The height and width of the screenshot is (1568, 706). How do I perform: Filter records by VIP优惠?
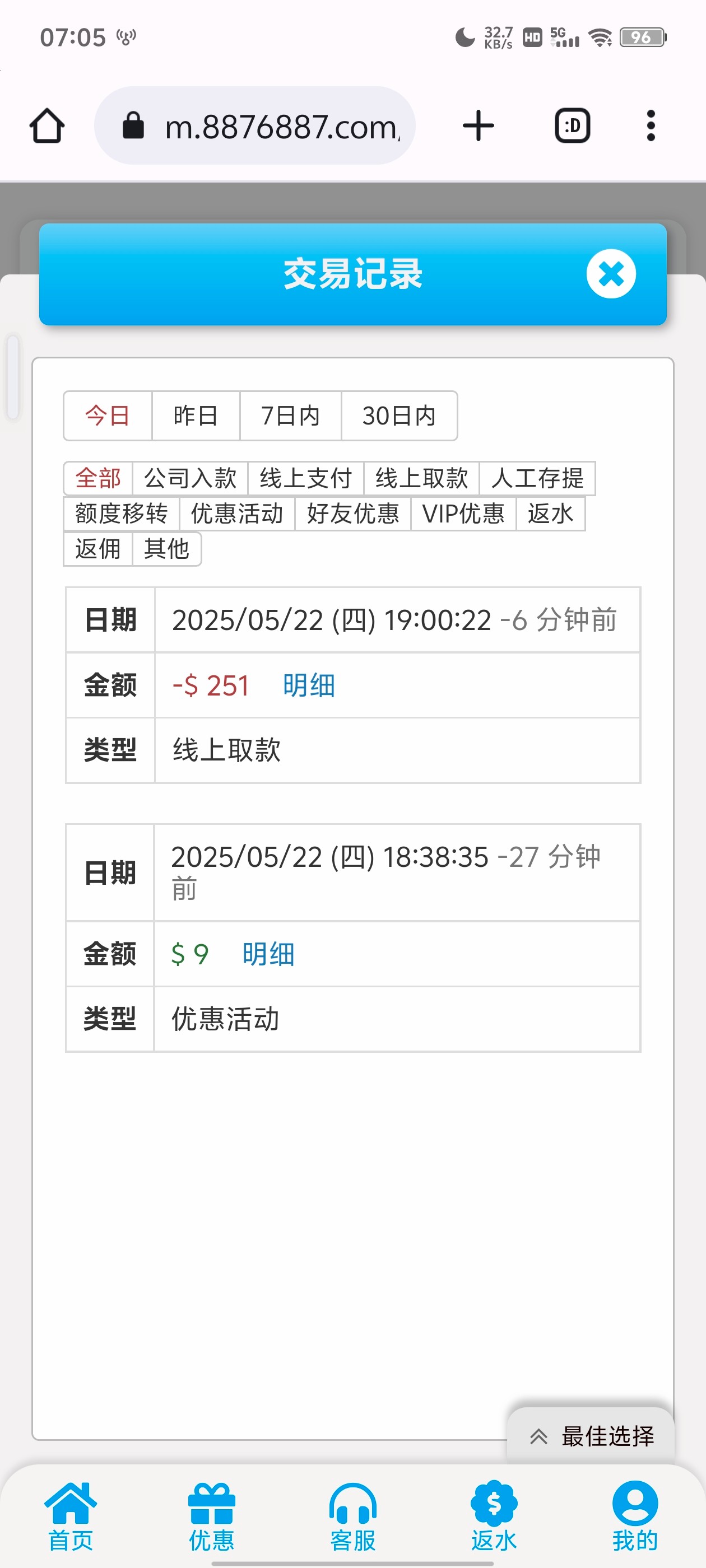pyautogui.click(x=463, y=514)
